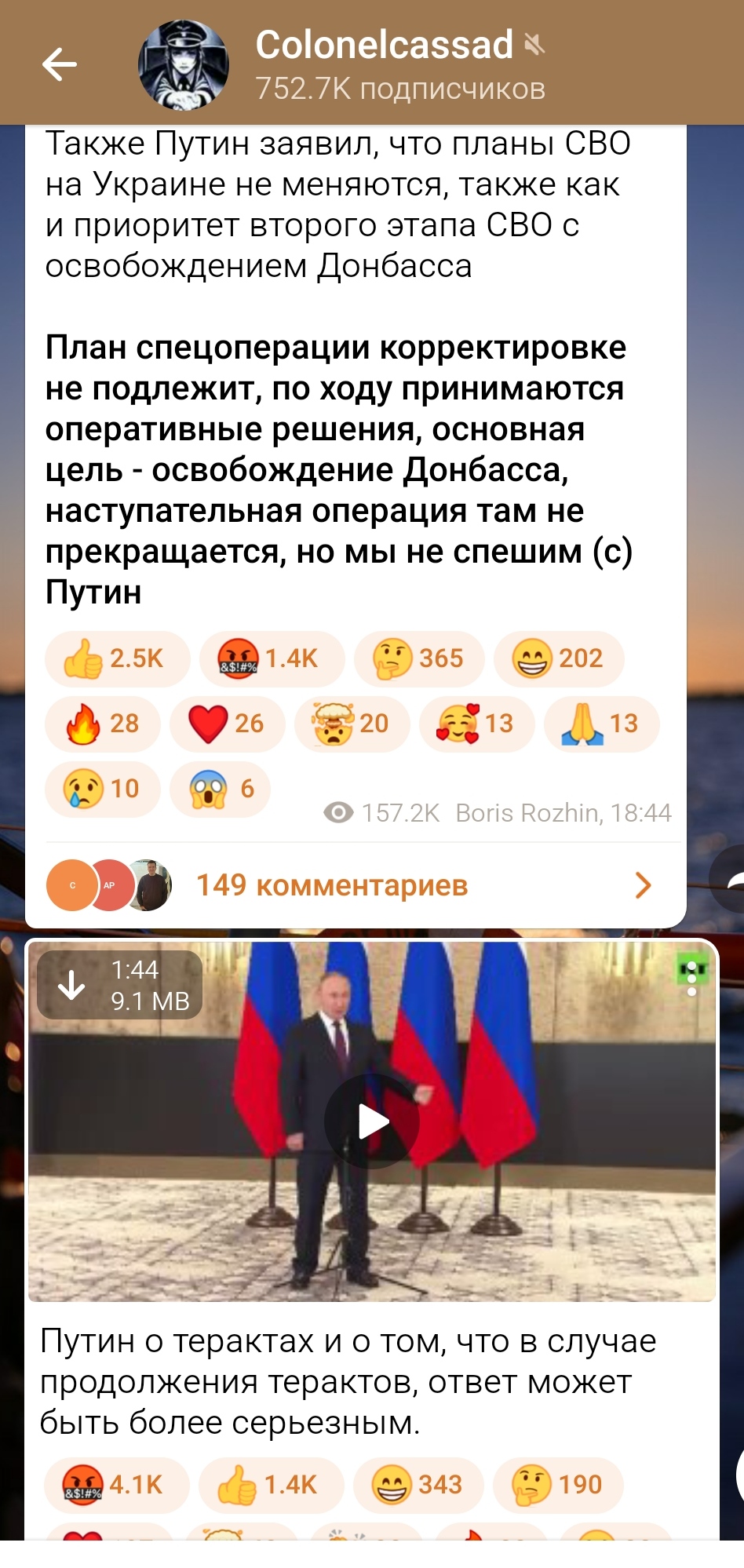
Task: Add thumbs-up reaction with 1.4K on video post
Action: (x=271, y=1485)
